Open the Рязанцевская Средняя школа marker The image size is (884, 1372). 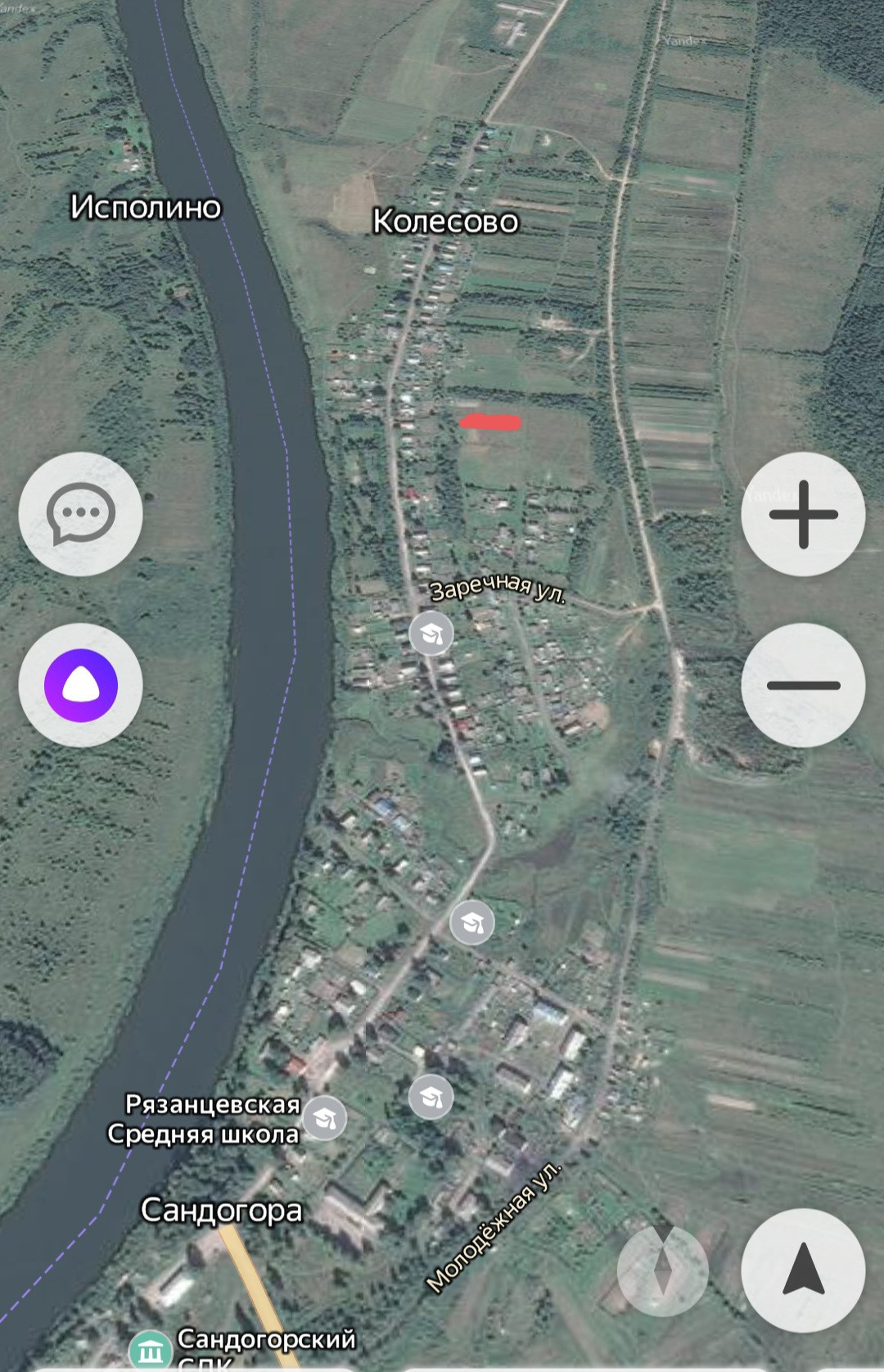click(x=324, y=1118)
